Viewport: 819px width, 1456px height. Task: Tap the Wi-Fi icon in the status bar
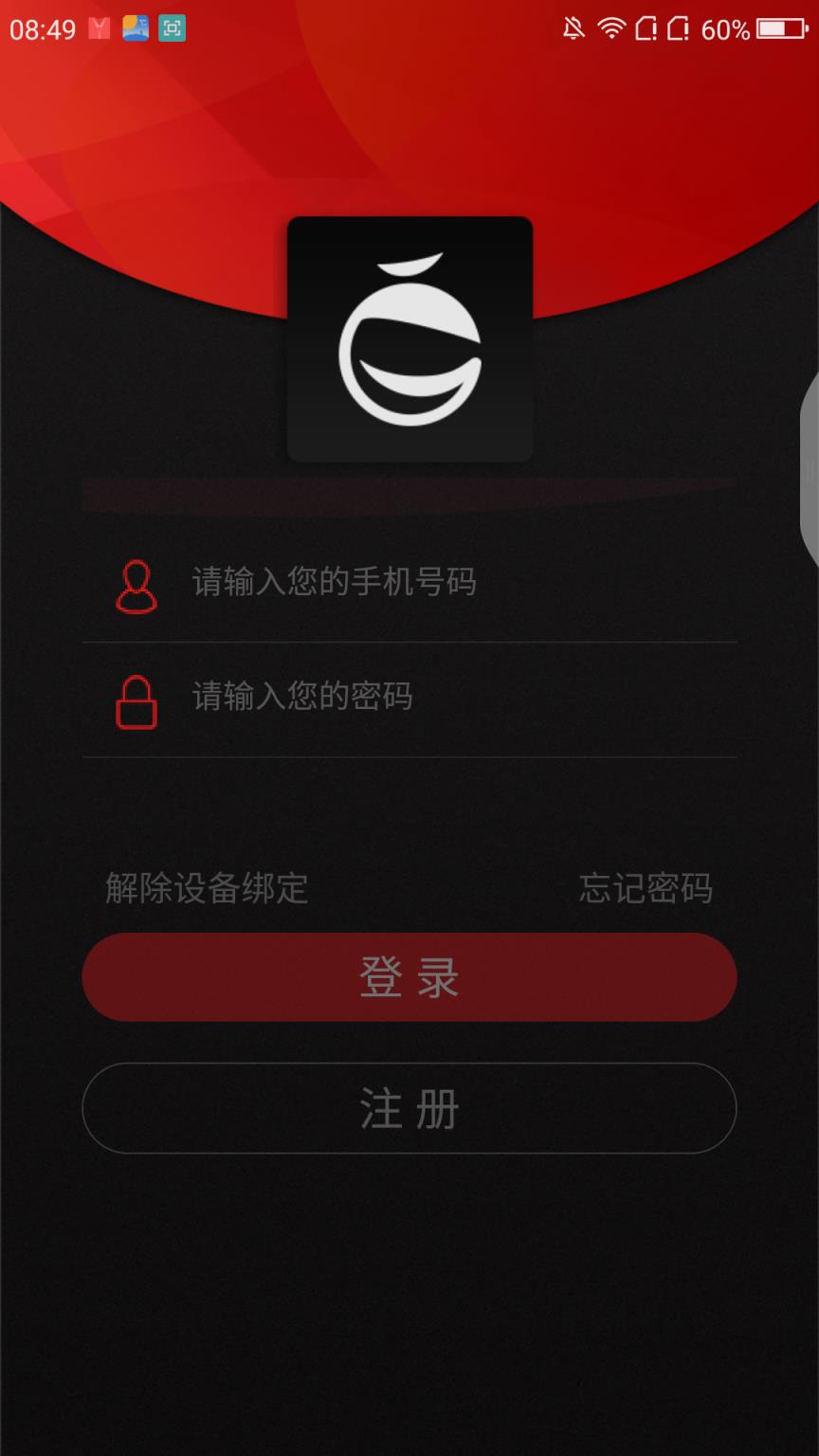(614, 28)
